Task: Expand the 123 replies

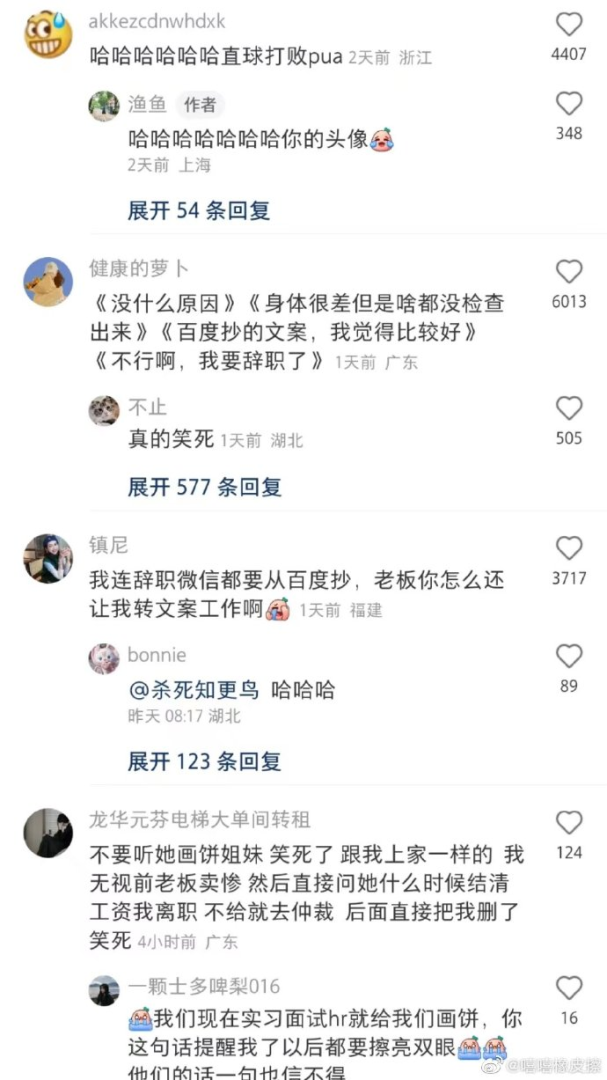Action: (204, 761)
